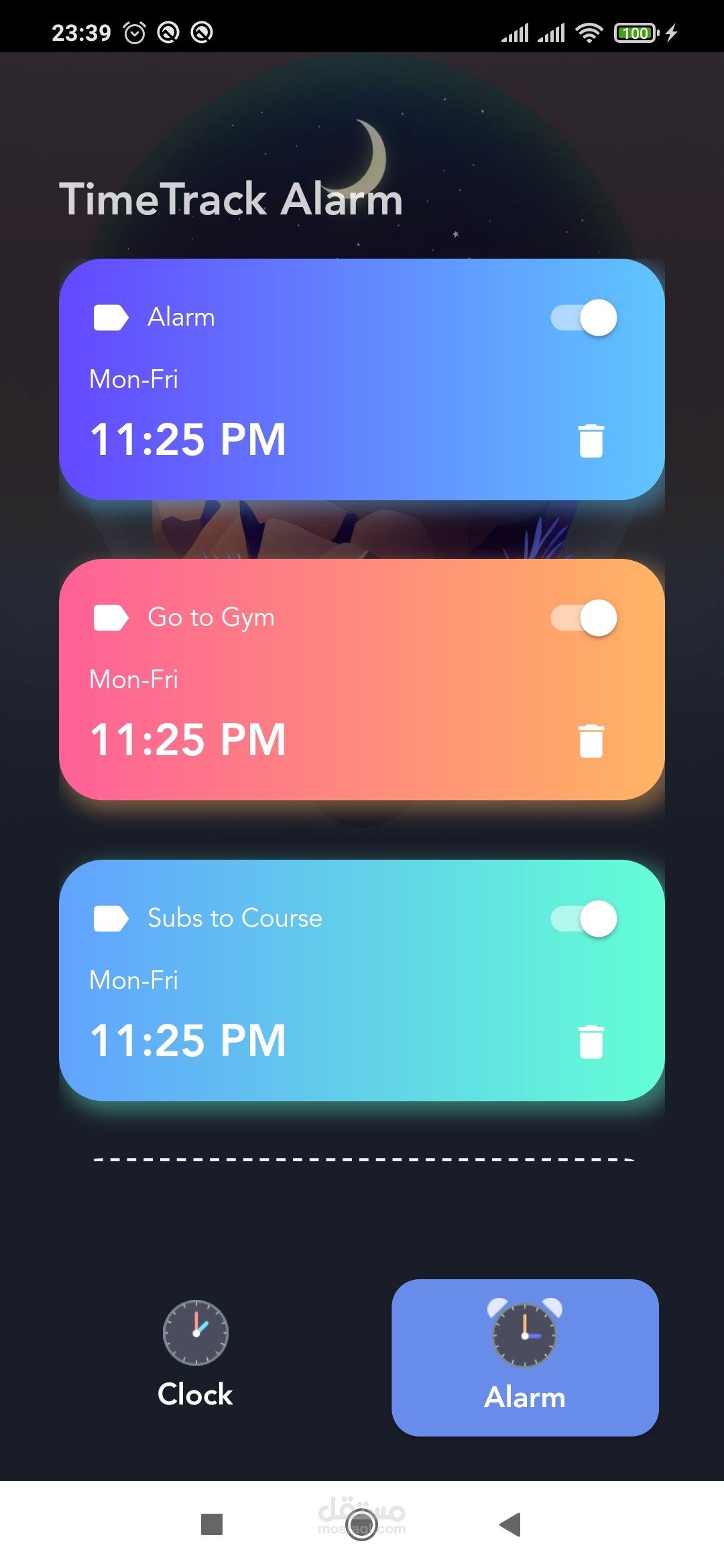
Task: Disable the Go to Gym alarm switch
Action: click(x=584, y=618)
